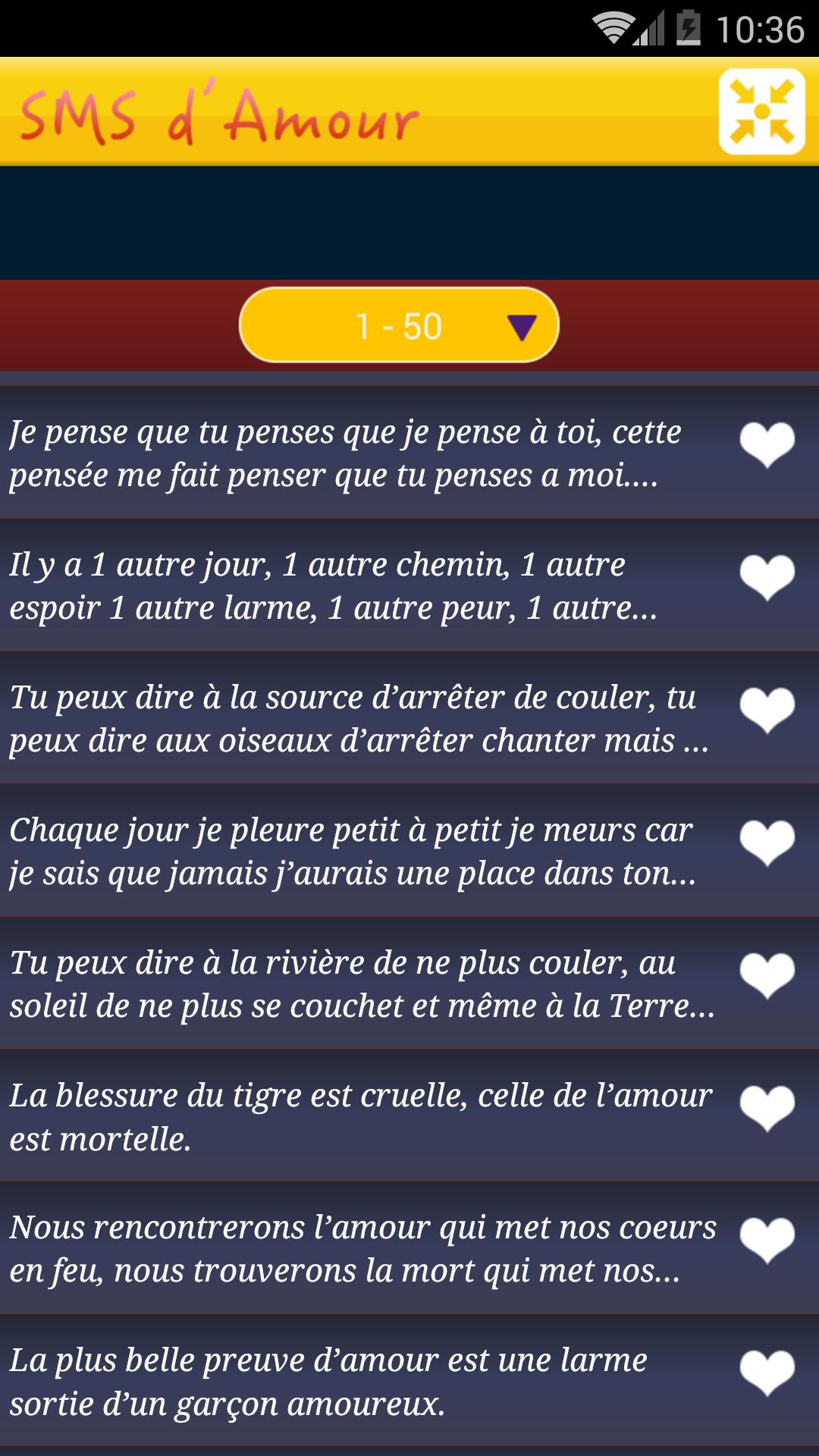Favorite "La plus belle preuve d'amour" SMS
819x1456 pixels.
click(767, 1373)
